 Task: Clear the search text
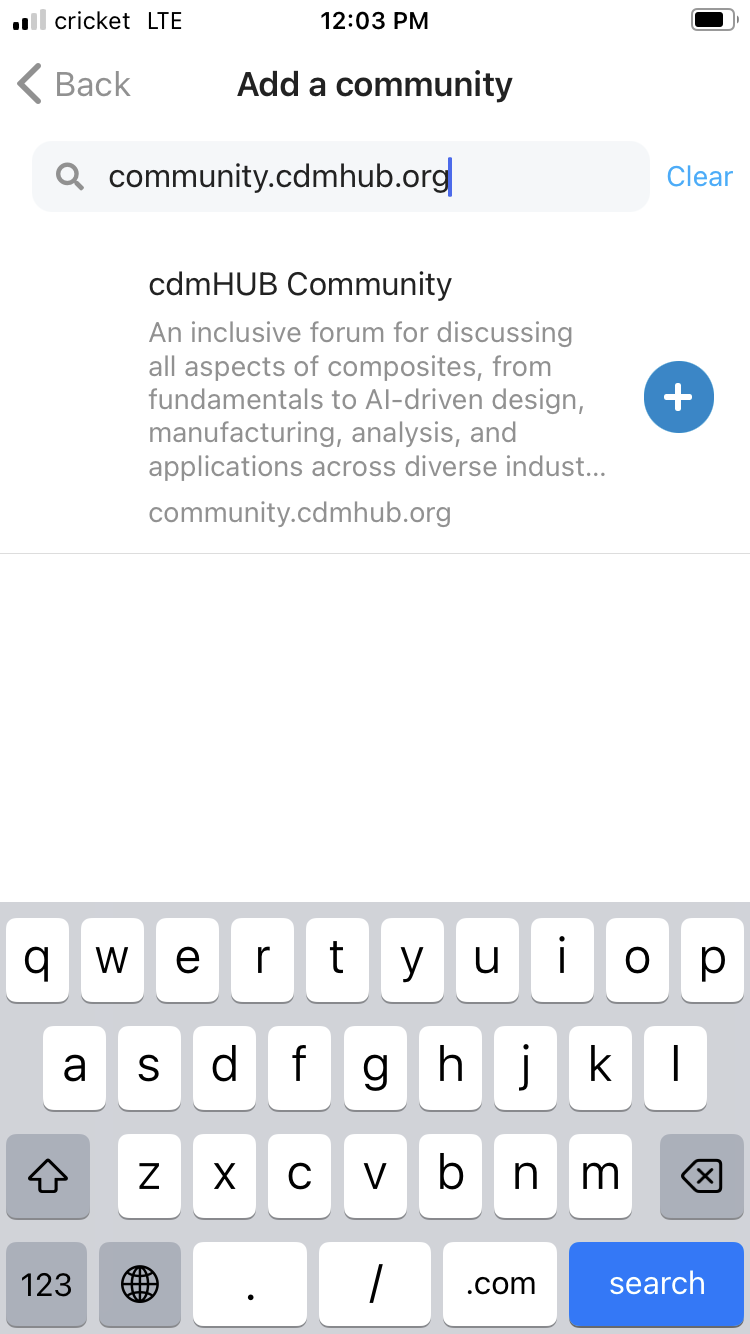tap(699, 177)
